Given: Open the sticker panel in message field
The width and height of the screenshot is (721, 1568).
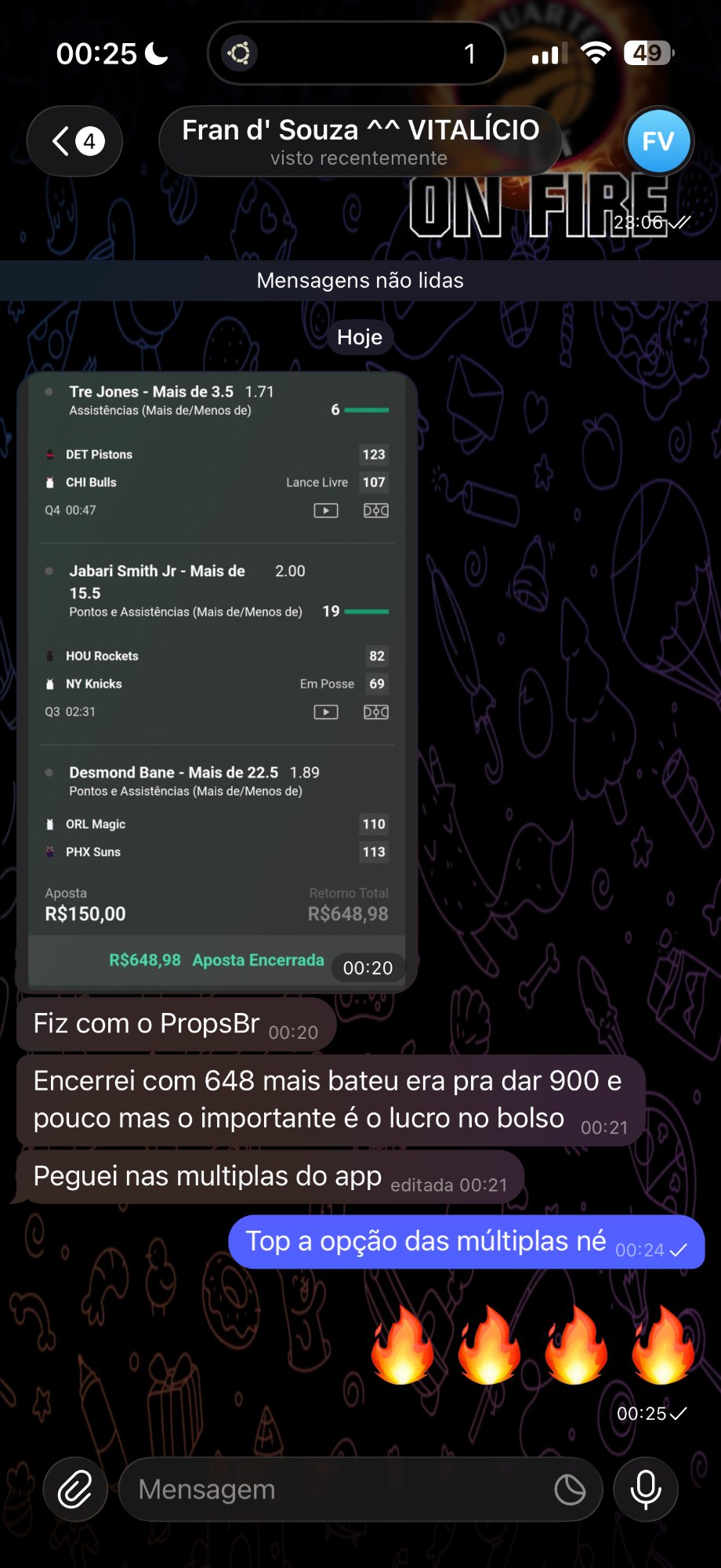Looking at the screenshot, I should pos(570,1490).
